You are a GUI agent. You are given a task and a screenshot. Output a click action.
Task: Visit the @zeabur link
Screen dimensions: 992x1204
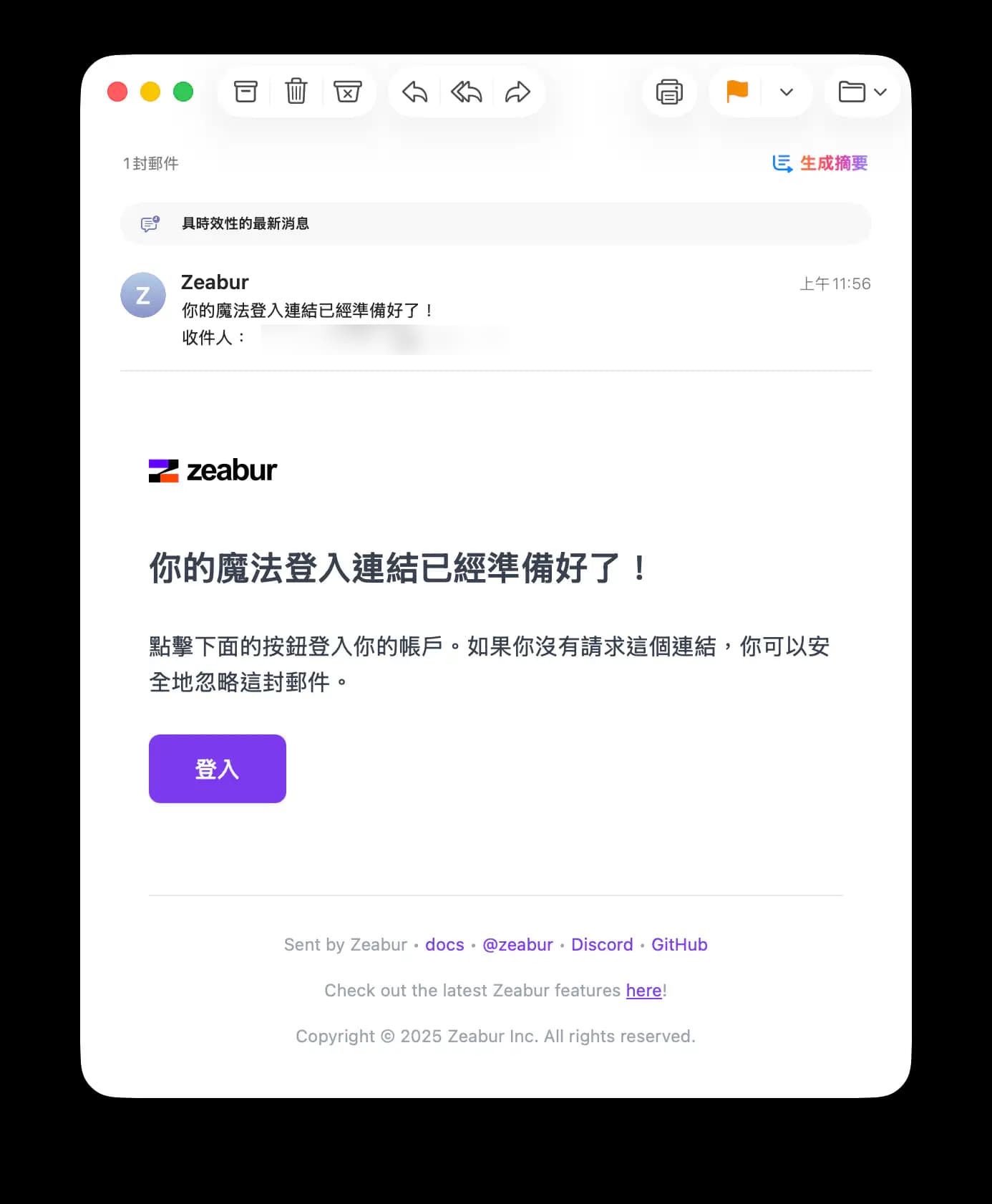pyautogui.click(x=517, y=945)
